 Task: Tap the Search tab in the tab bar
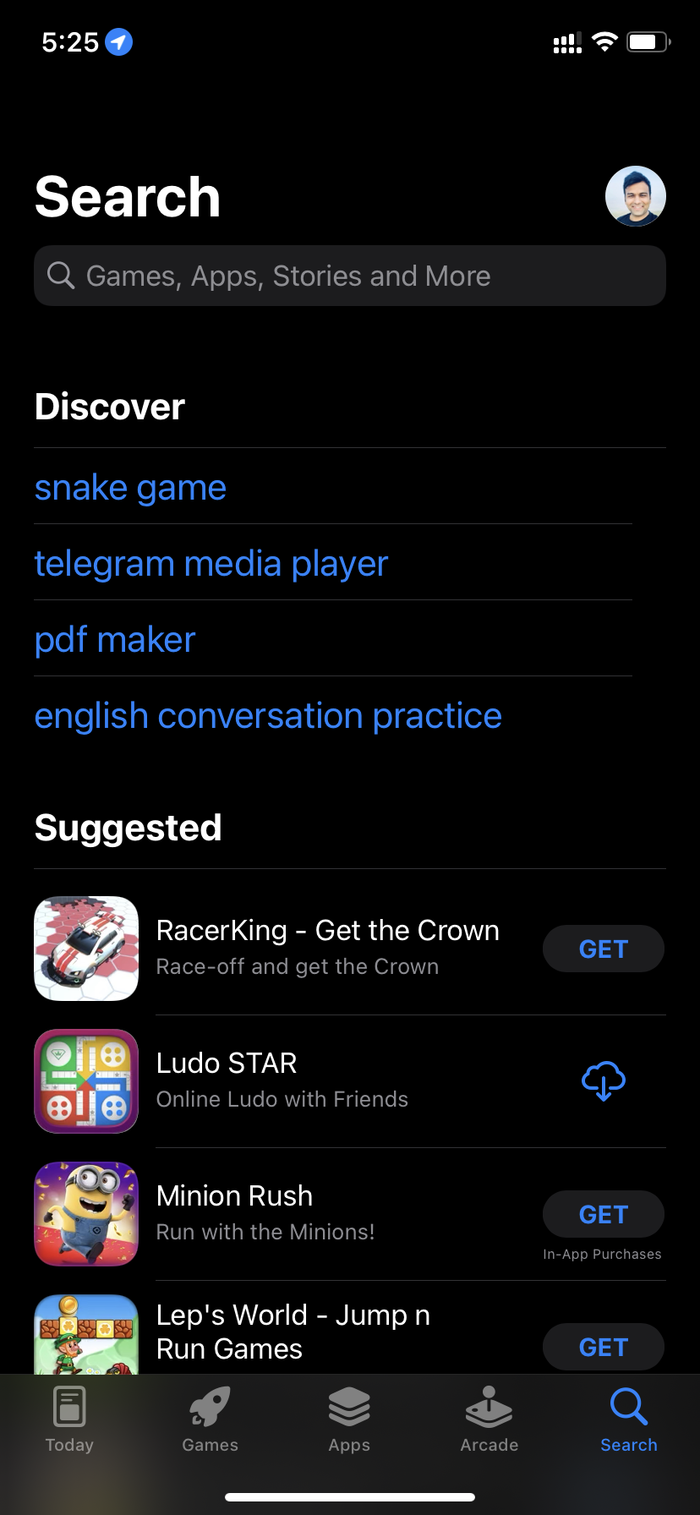pos(629,1420)
